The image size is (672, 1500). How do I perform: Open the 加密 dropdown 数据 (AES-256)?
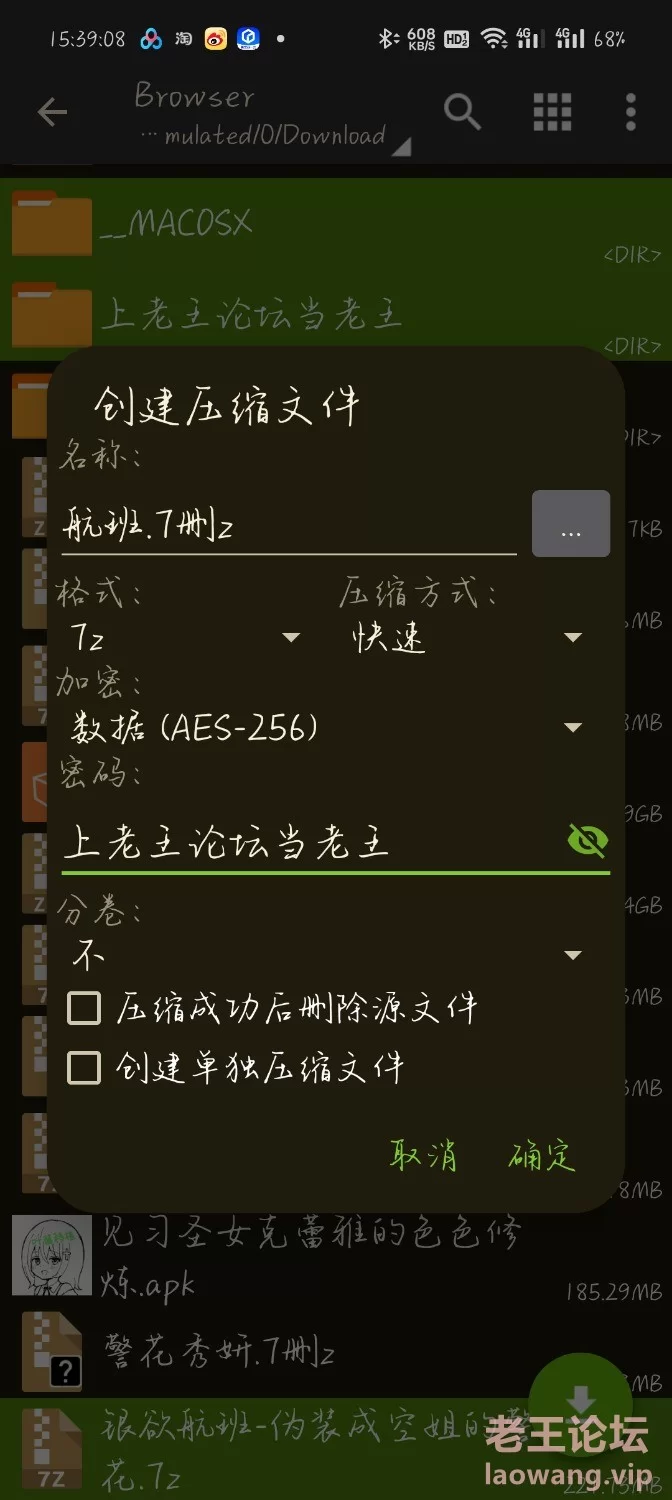[326, 727]
